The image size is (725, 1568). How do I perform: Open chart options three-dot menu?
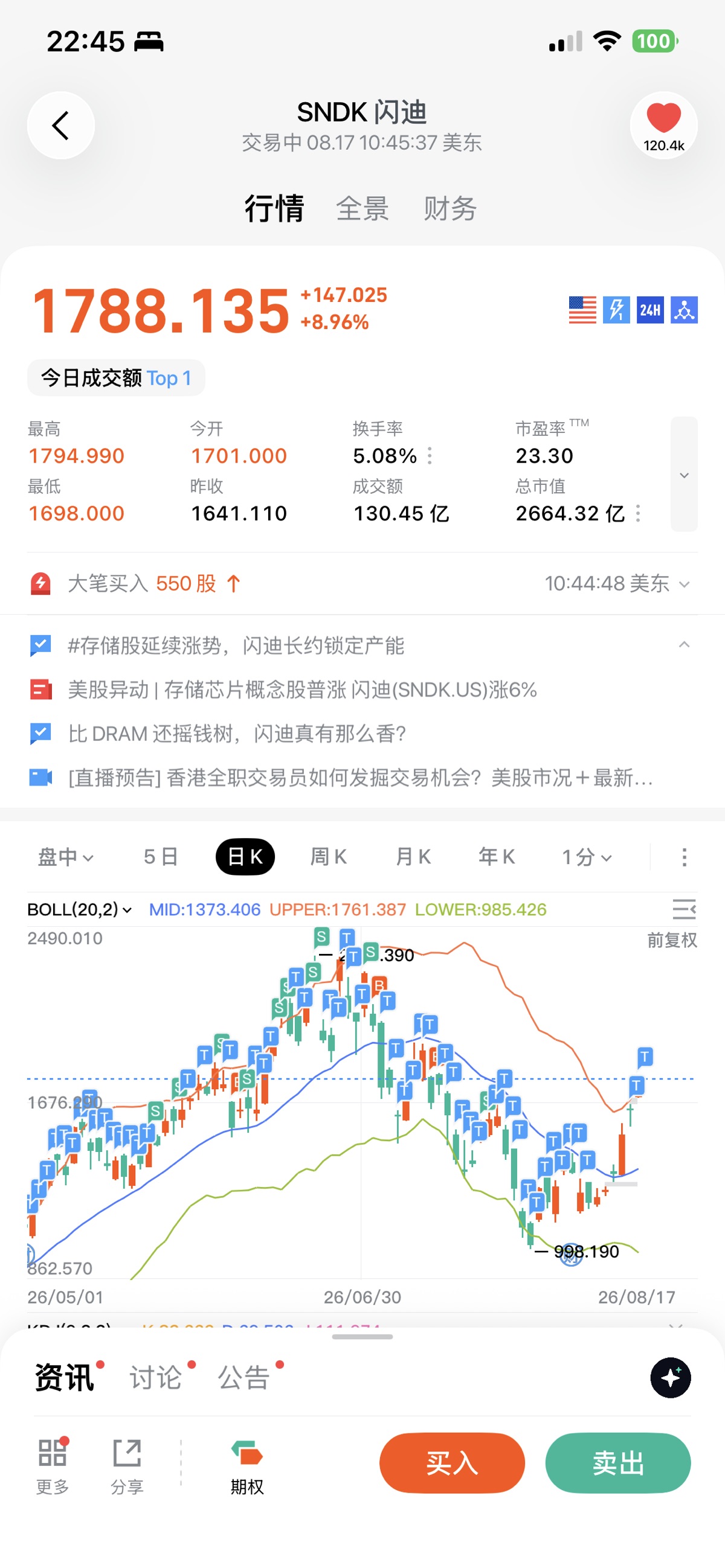tap(684, 857)
